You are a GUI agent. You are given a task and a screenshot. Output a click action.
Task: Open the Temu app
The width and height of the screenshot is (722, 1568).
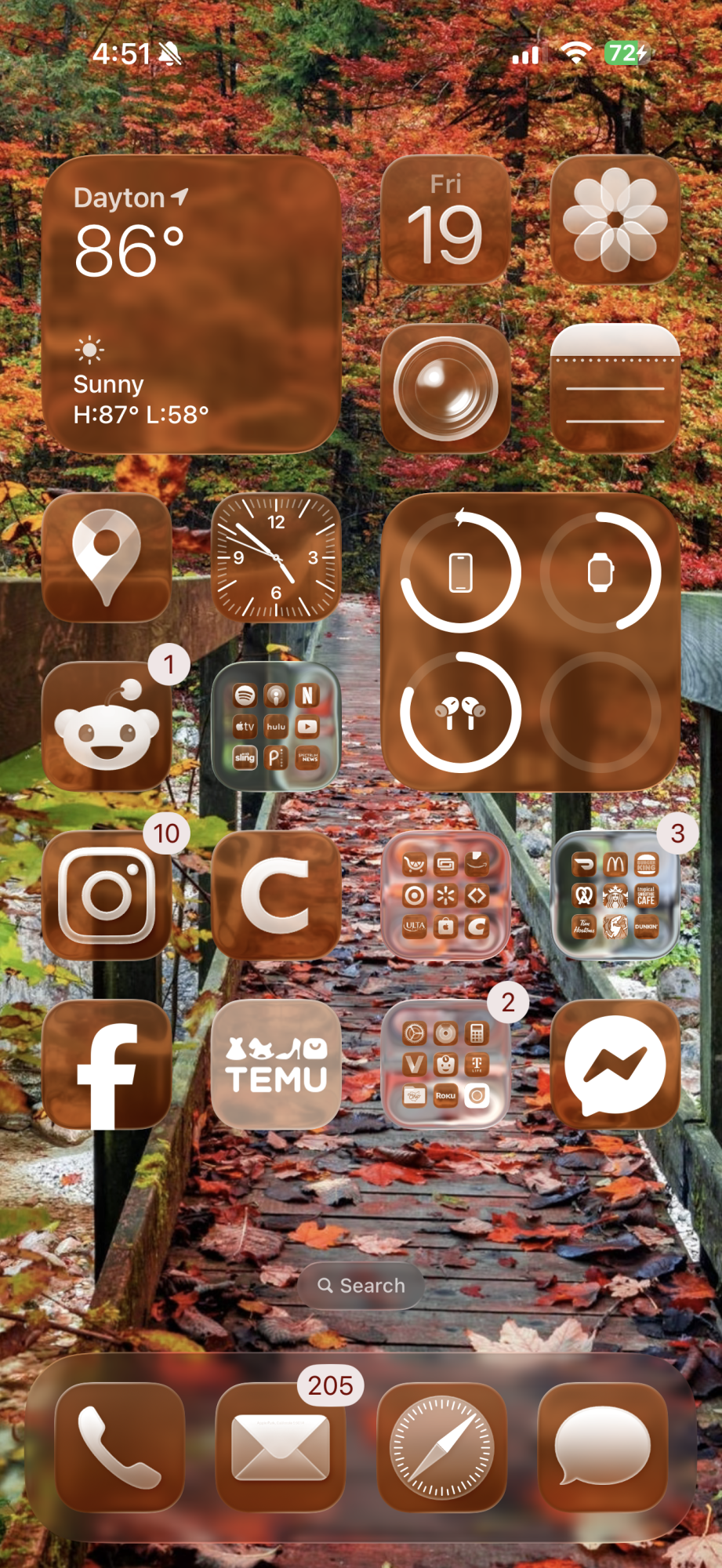(x=276, y=1065)
